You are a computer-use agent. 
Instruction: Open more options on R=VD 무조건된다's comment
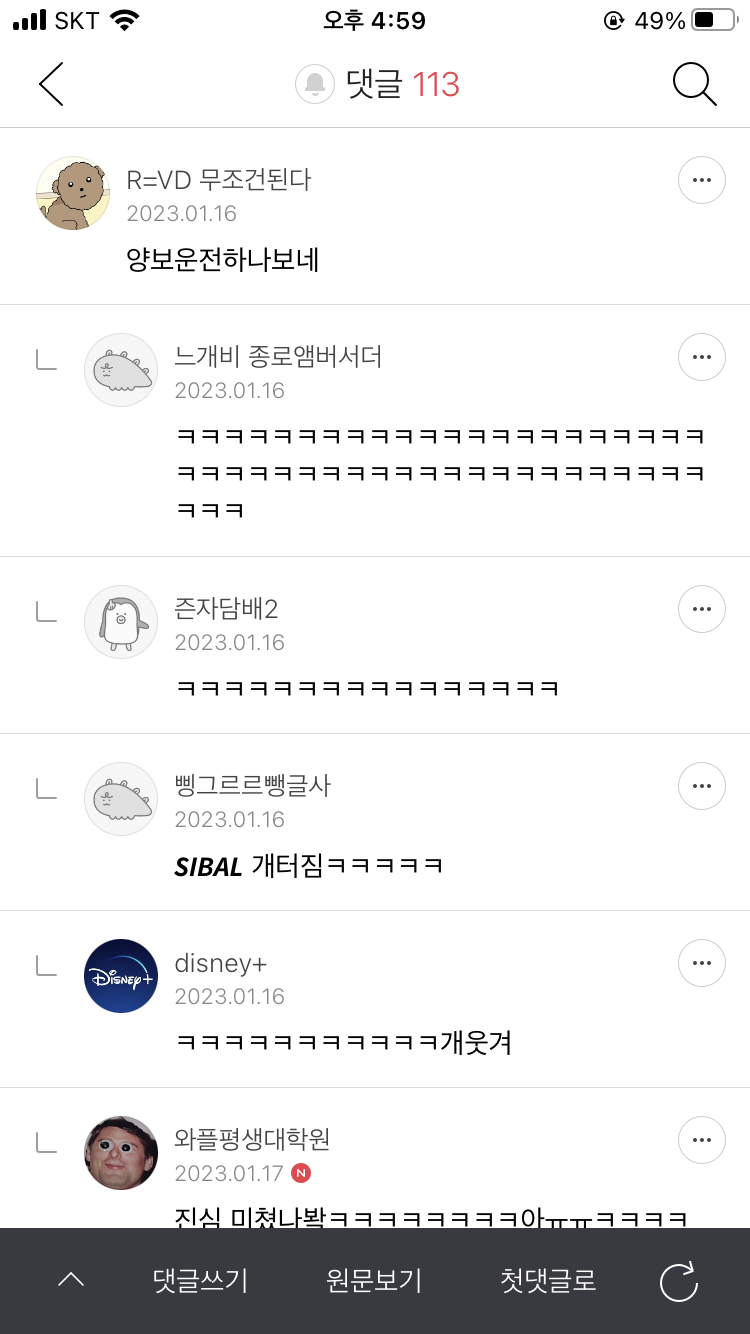[x=701, y=180]
